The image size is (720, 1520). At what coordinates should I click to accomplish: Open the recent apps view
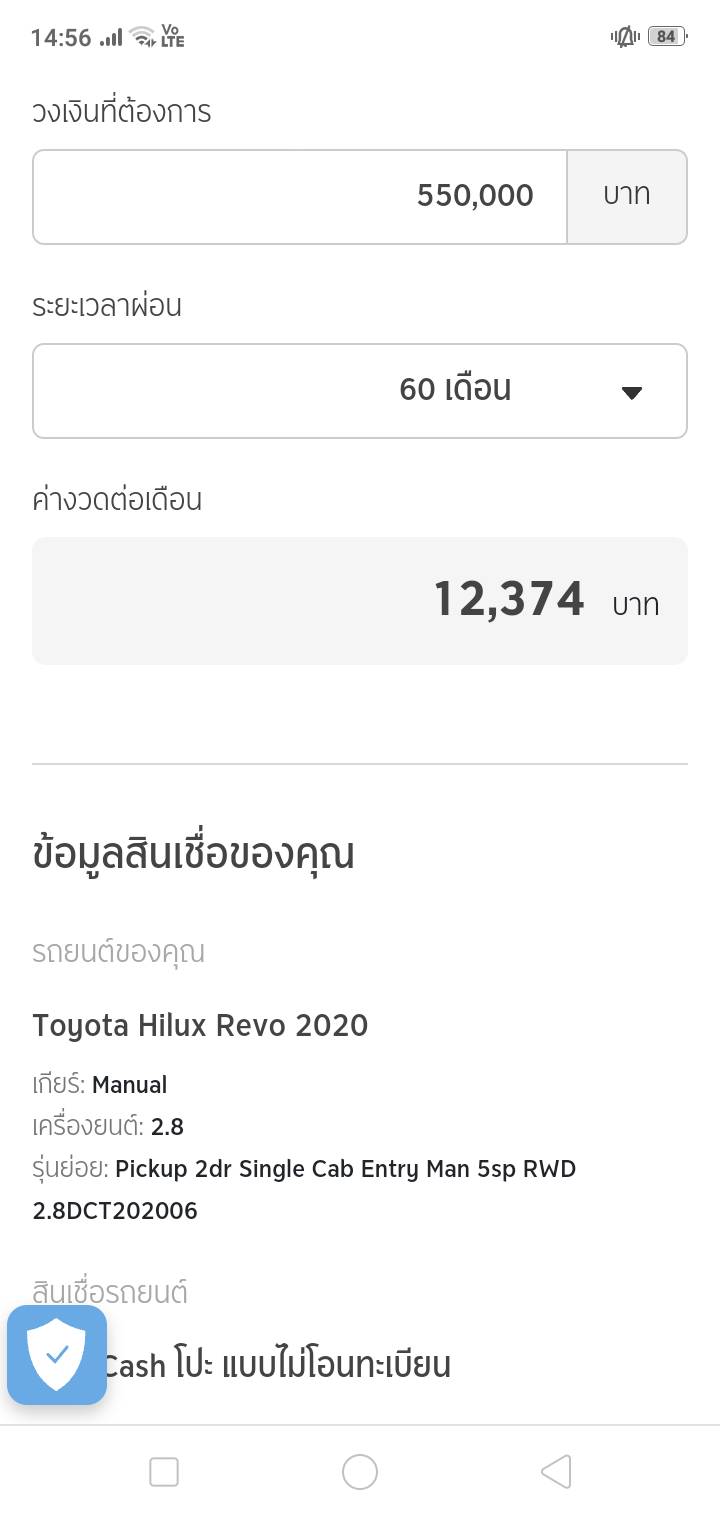coord(164,1471)
